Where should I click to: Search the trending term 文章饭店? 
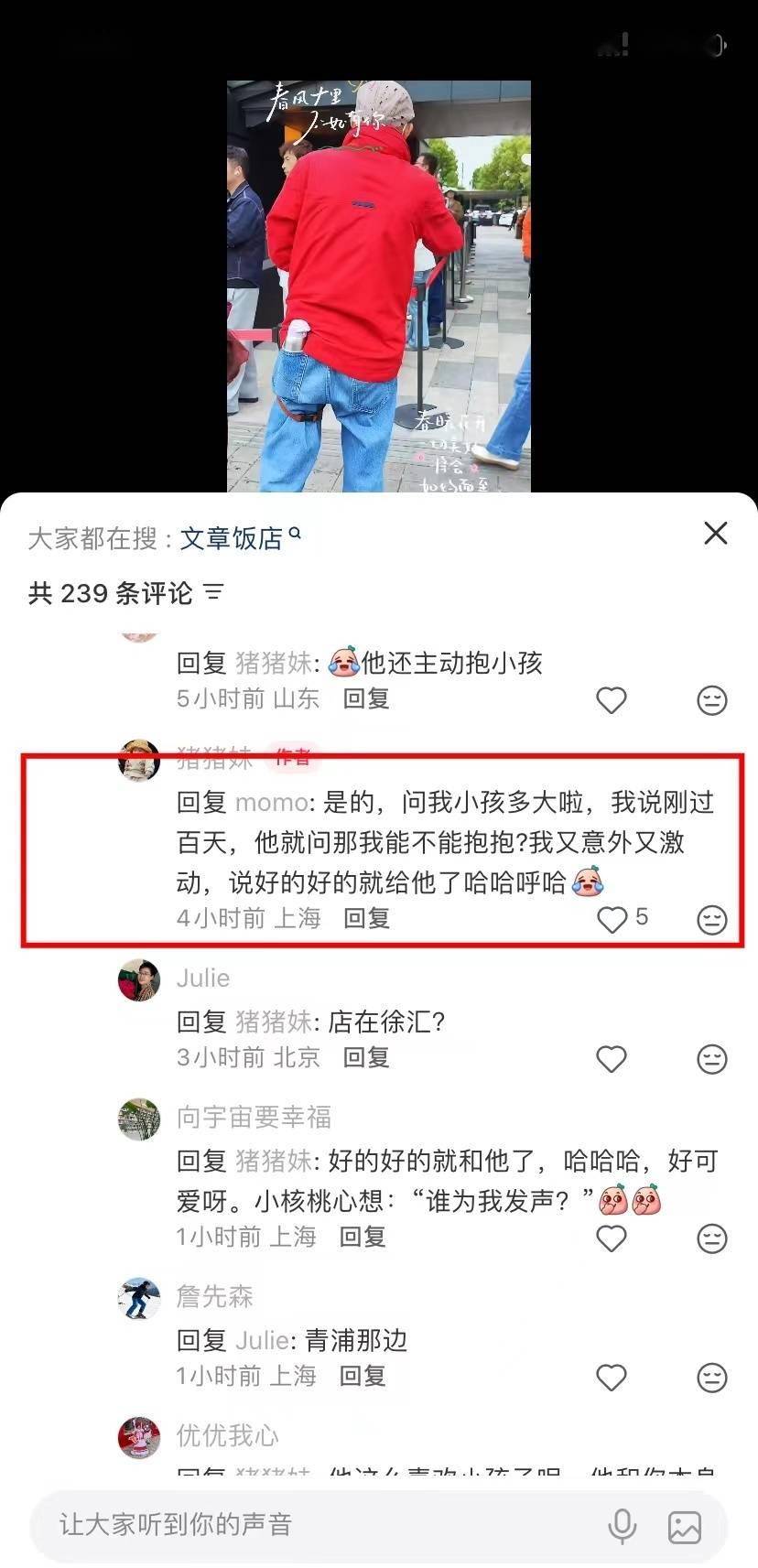[231, 538]
